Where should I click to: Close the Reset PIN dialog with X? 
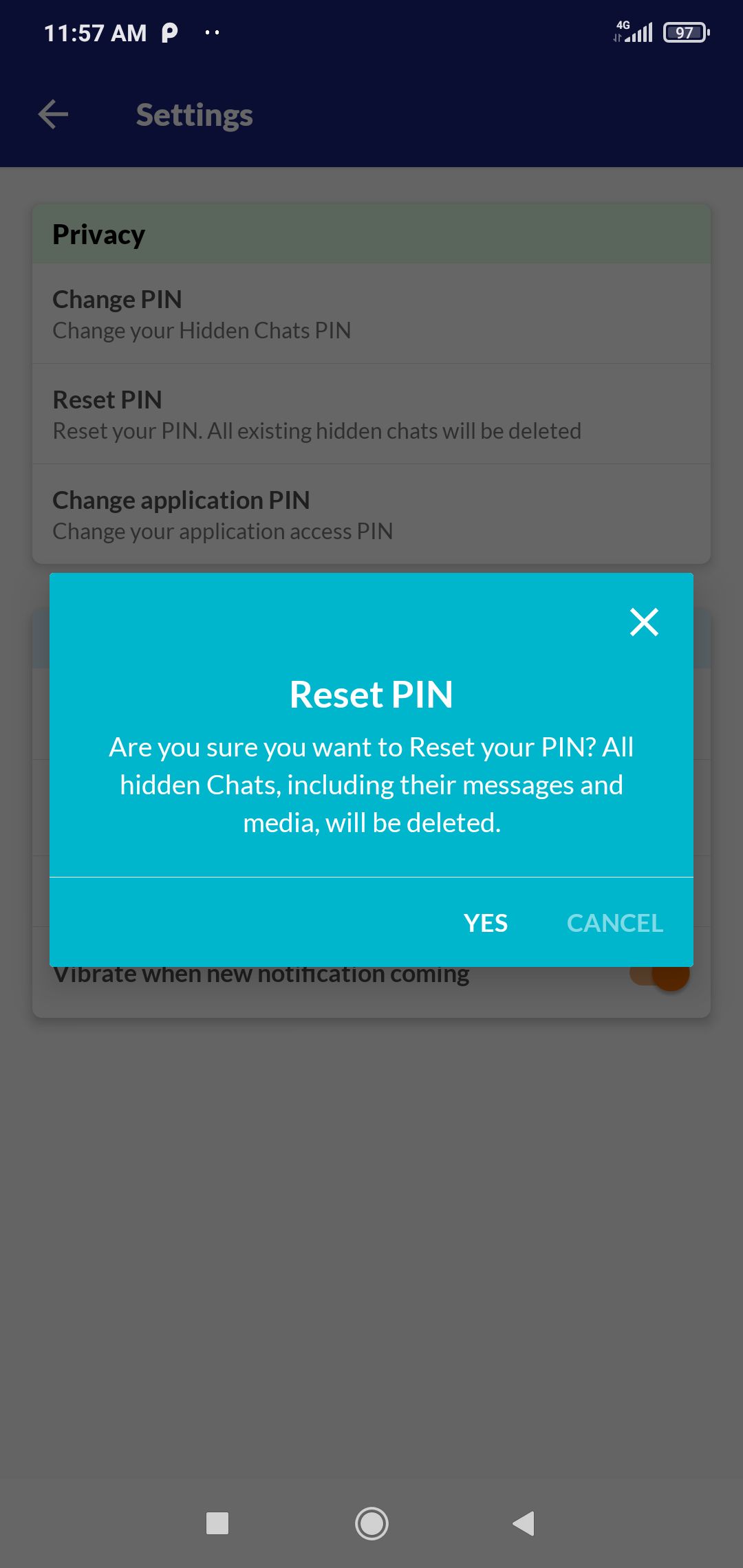point(644,622)
